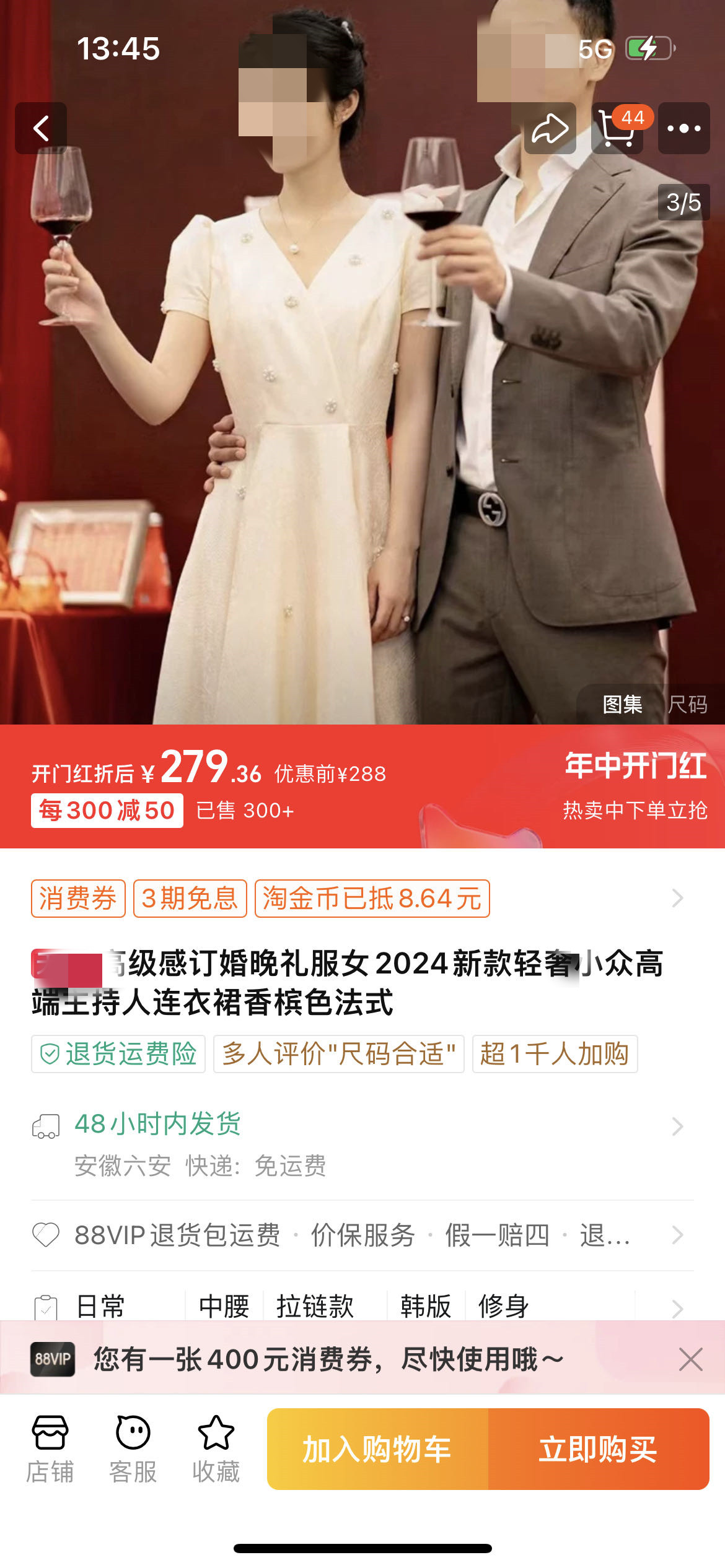Contact 客服 customer service
The width and height of the screenshot is (725, 1568).
click(133, 1449)
